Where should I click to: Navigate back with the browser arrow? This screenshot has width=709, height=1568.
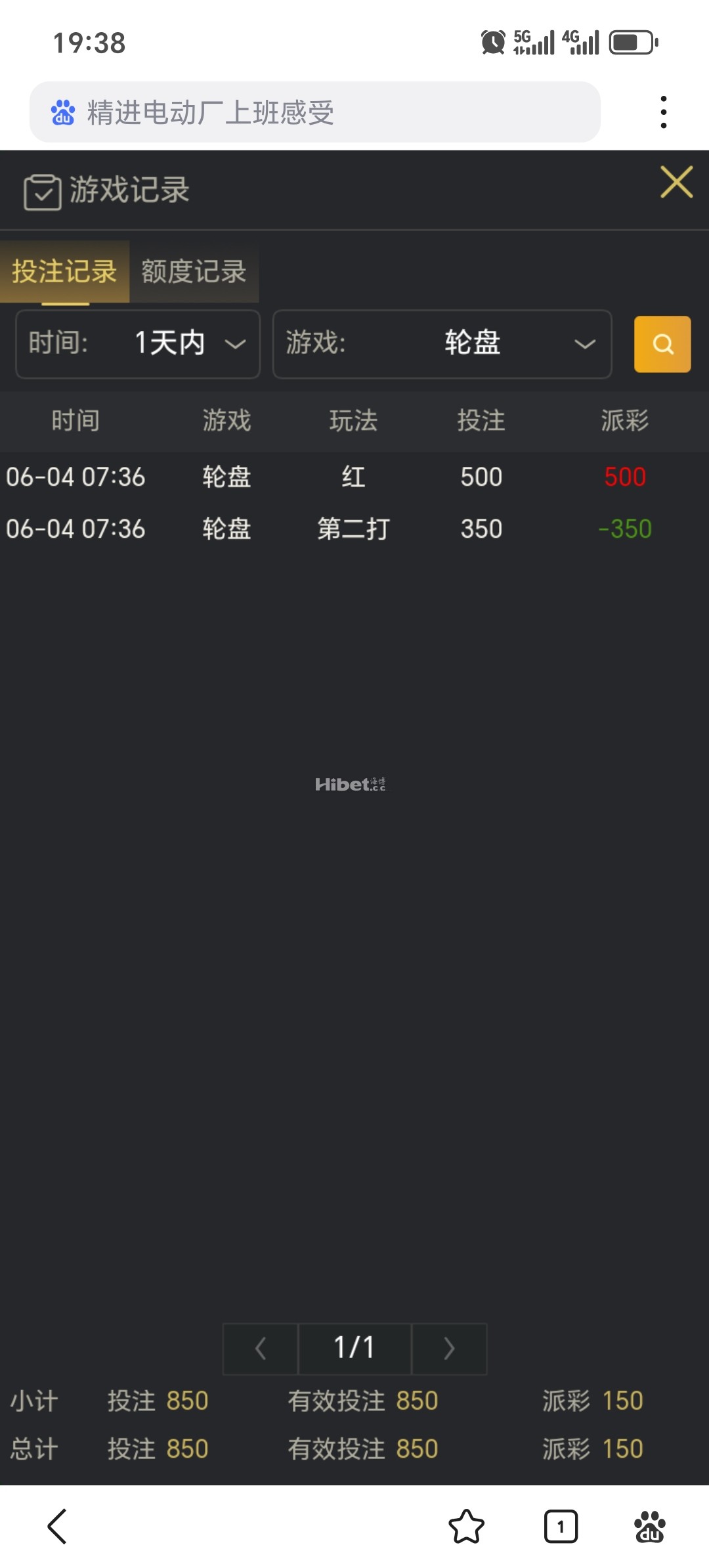click(58, 1526)
